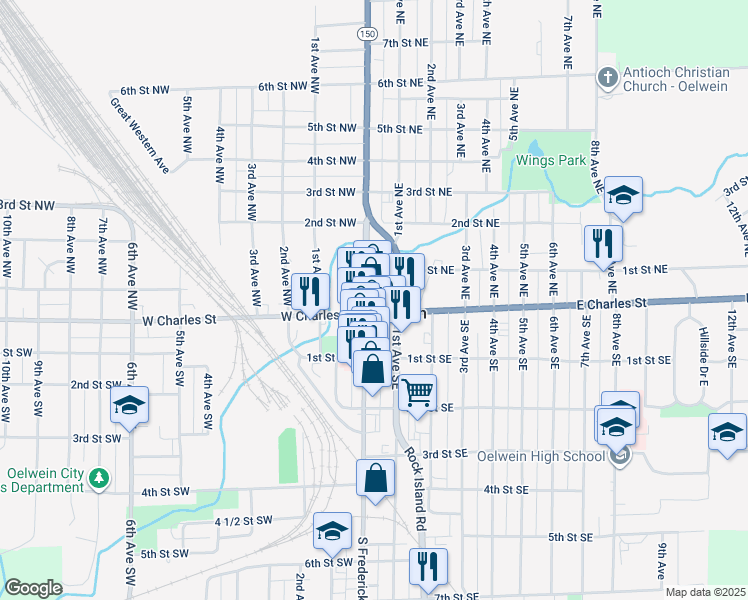Tap the restaurant marker on 1st St NE
The image size is (748, 600).
coord(604,244)
